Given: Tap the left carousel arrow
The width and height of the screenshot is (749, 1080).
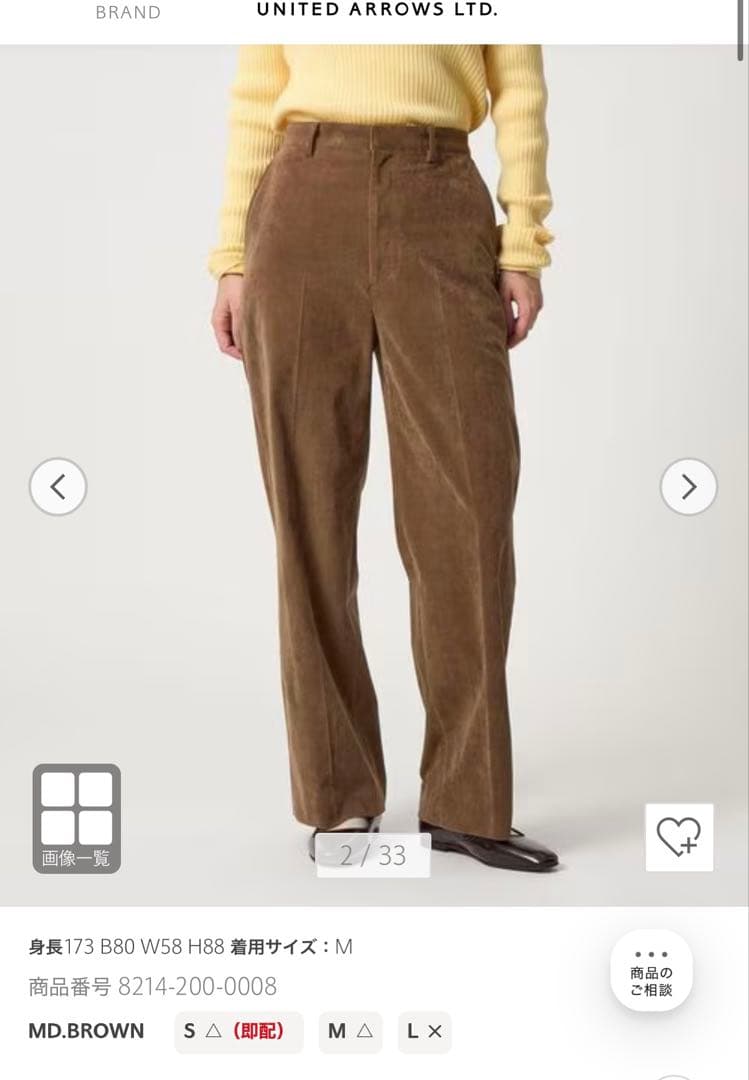Looking at the screenshot, I should pyautogui.click(x=58, y=487).
